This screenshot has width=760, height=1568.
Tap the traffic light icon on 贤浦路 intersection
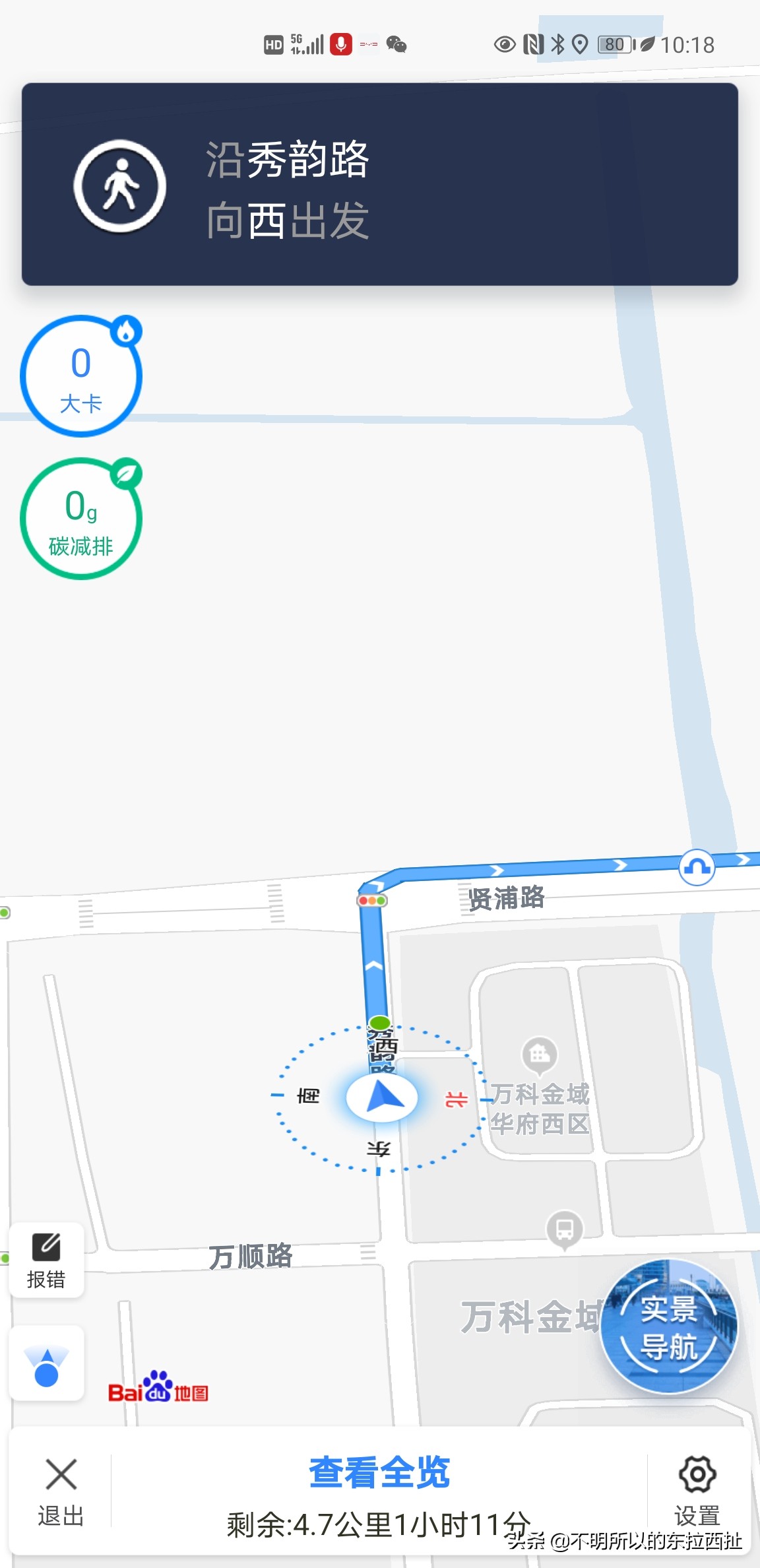(x=371, y=899)
